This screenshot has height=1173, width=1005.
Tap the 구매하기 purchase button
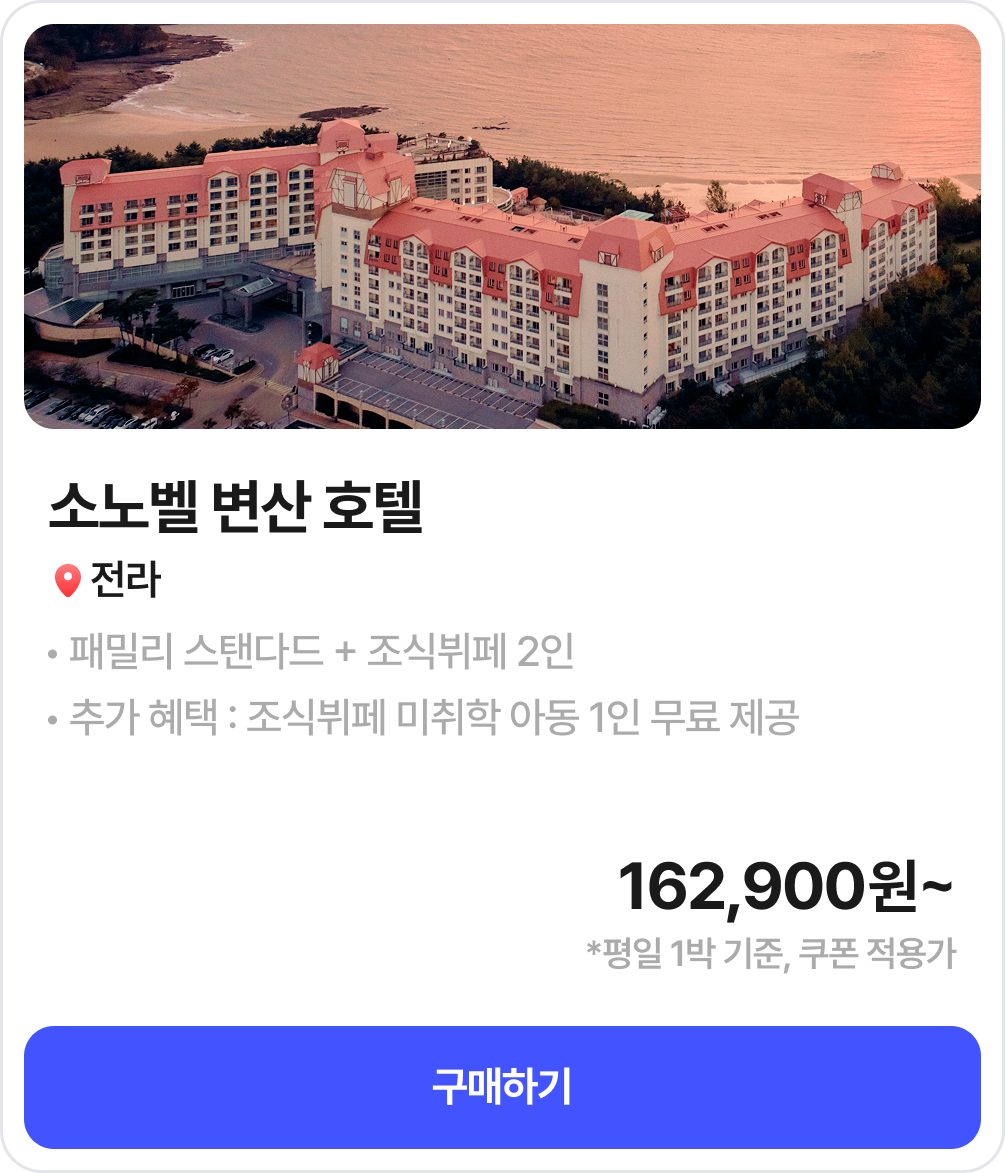click(x=502, y=1087)
